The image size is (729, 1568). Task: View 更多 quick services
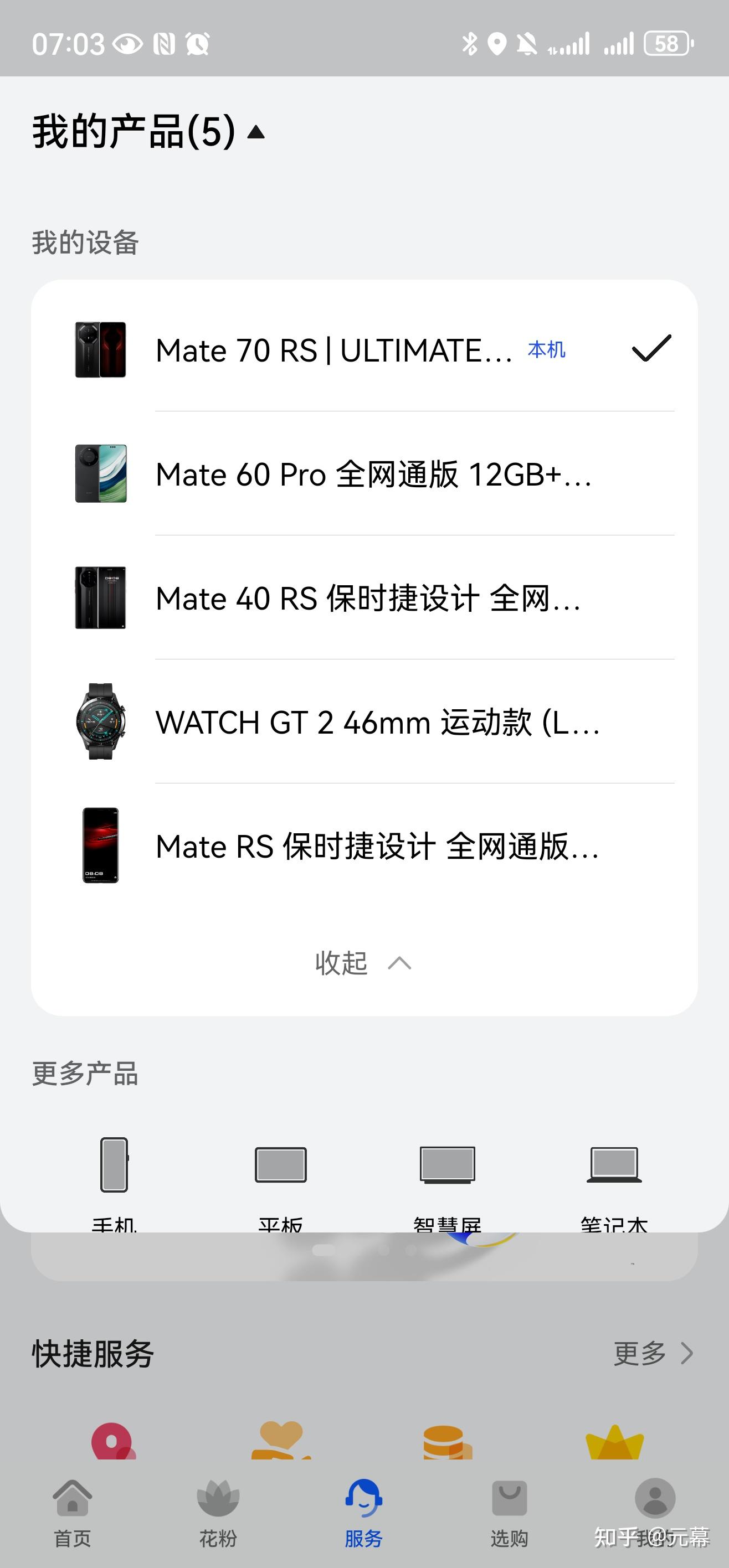click(x=652, y=1353)
